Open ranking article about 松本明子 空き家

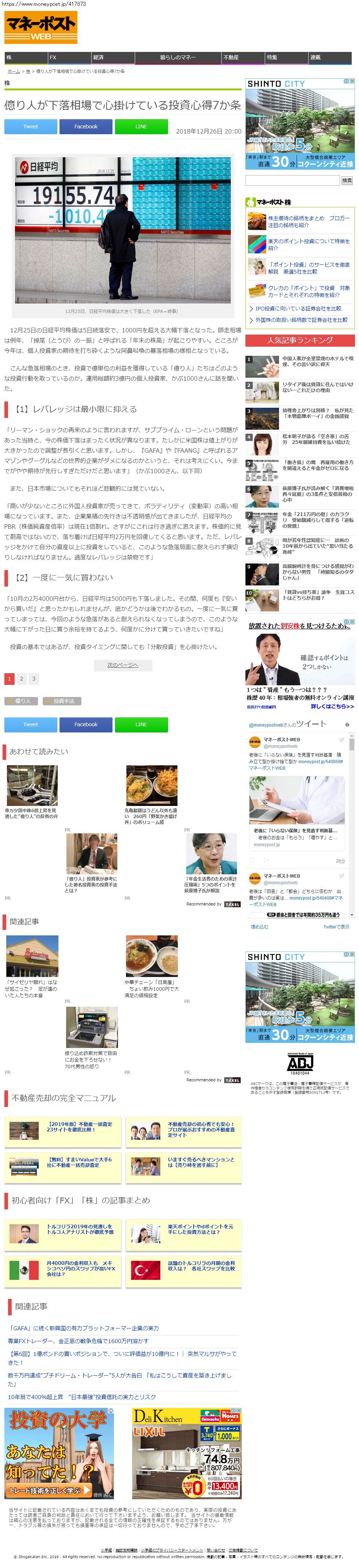click(x=315, y=438)
